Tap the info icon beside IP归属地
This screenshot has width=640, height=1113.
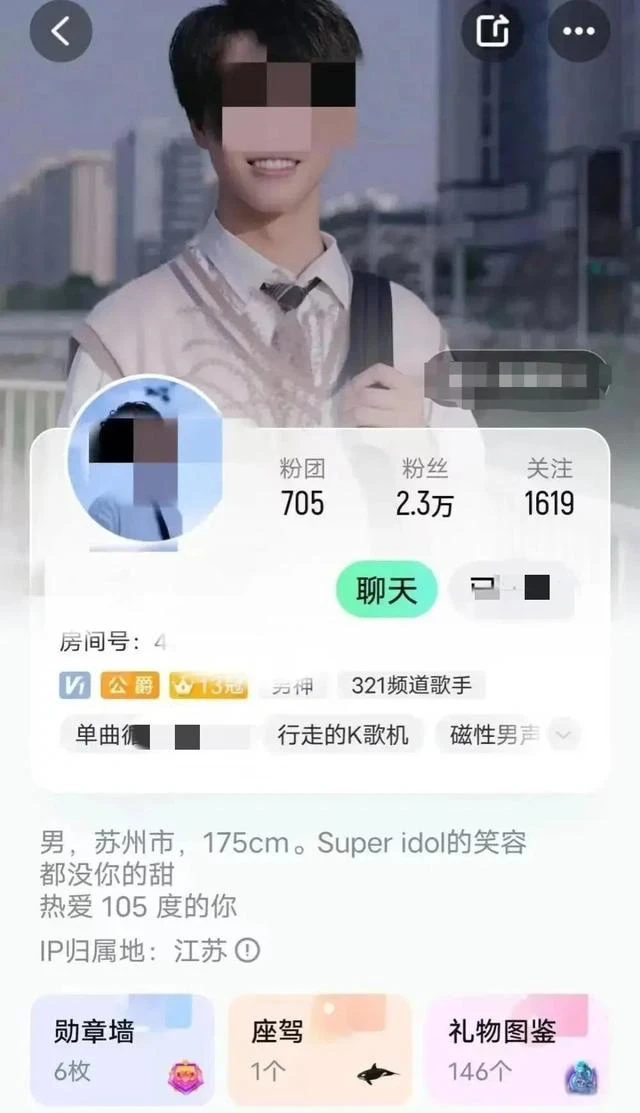click(x=247, y=949)
